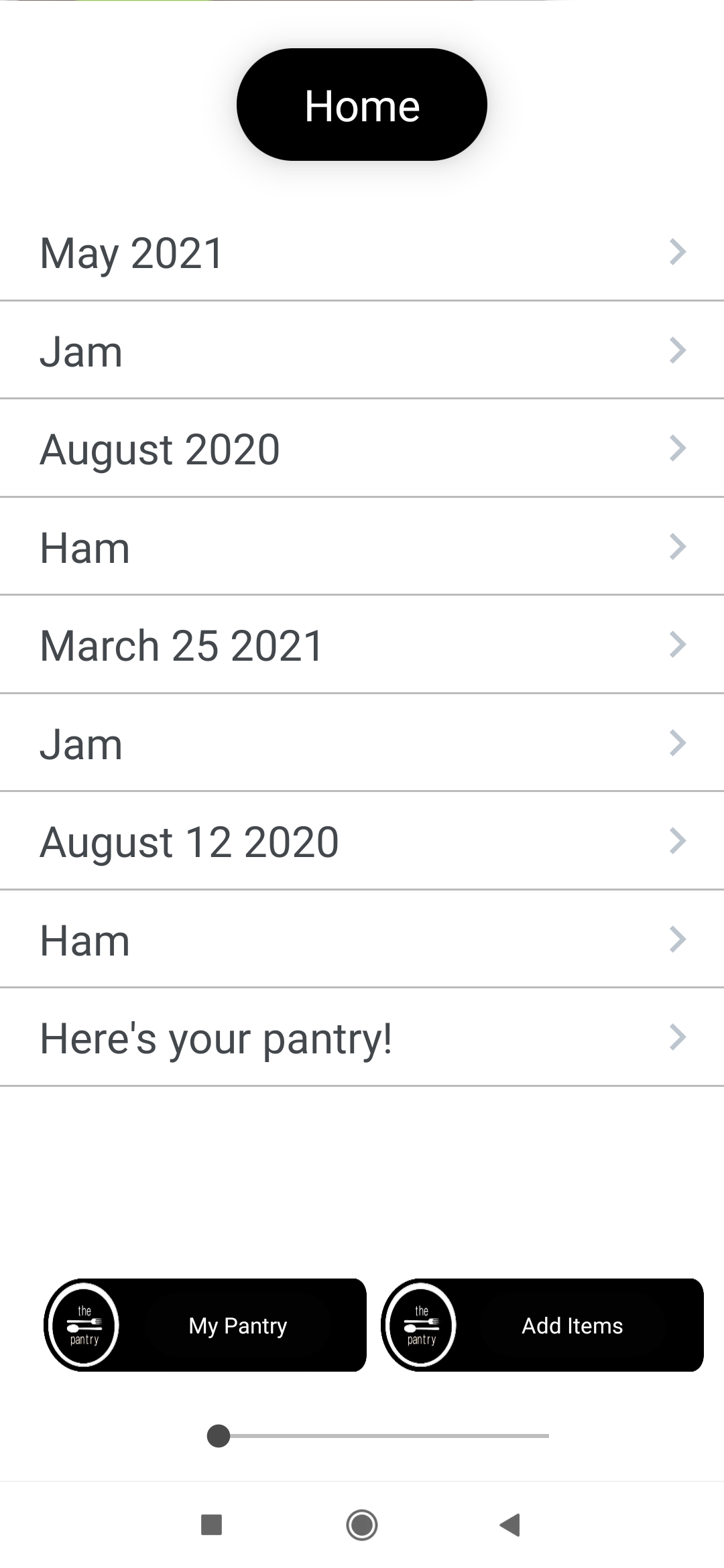The height and width of the screenshot is (1568, 724).
Task: Open the Here's your pantry! row
Action: pyautogui.click(x=362, y=1038)
